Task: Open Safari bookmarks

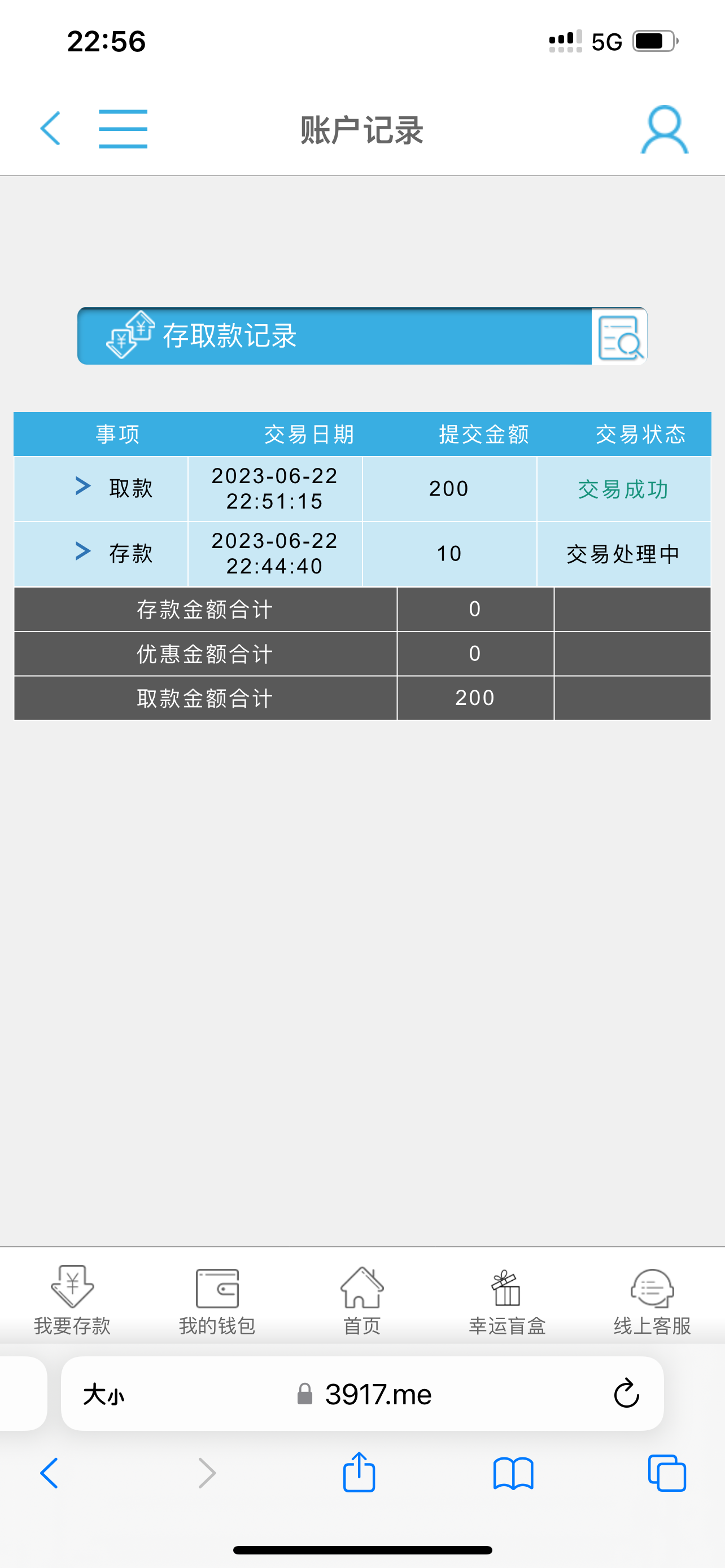Action: (513, 1473)
